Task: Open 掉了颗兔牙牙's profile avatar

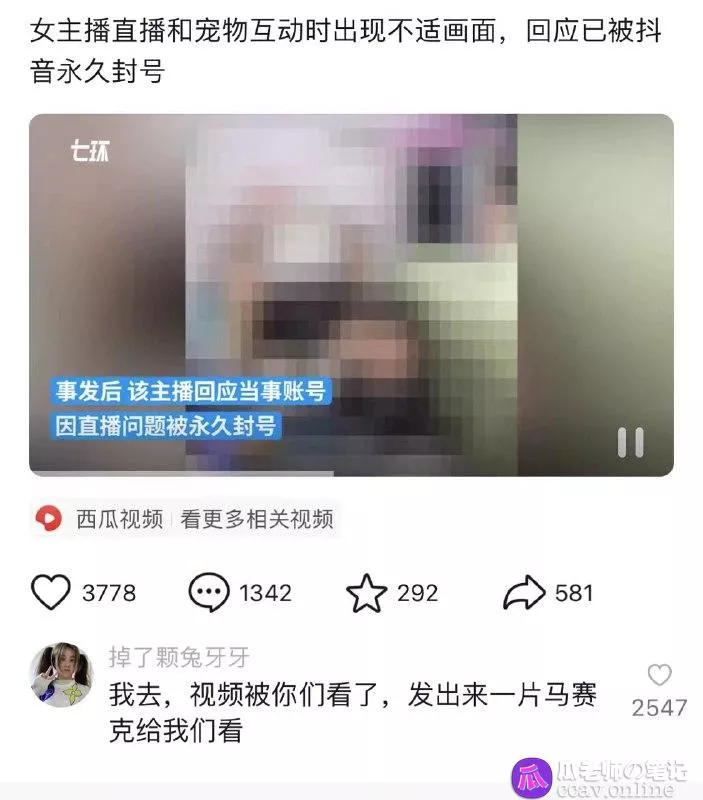Action: coord(62,675)
